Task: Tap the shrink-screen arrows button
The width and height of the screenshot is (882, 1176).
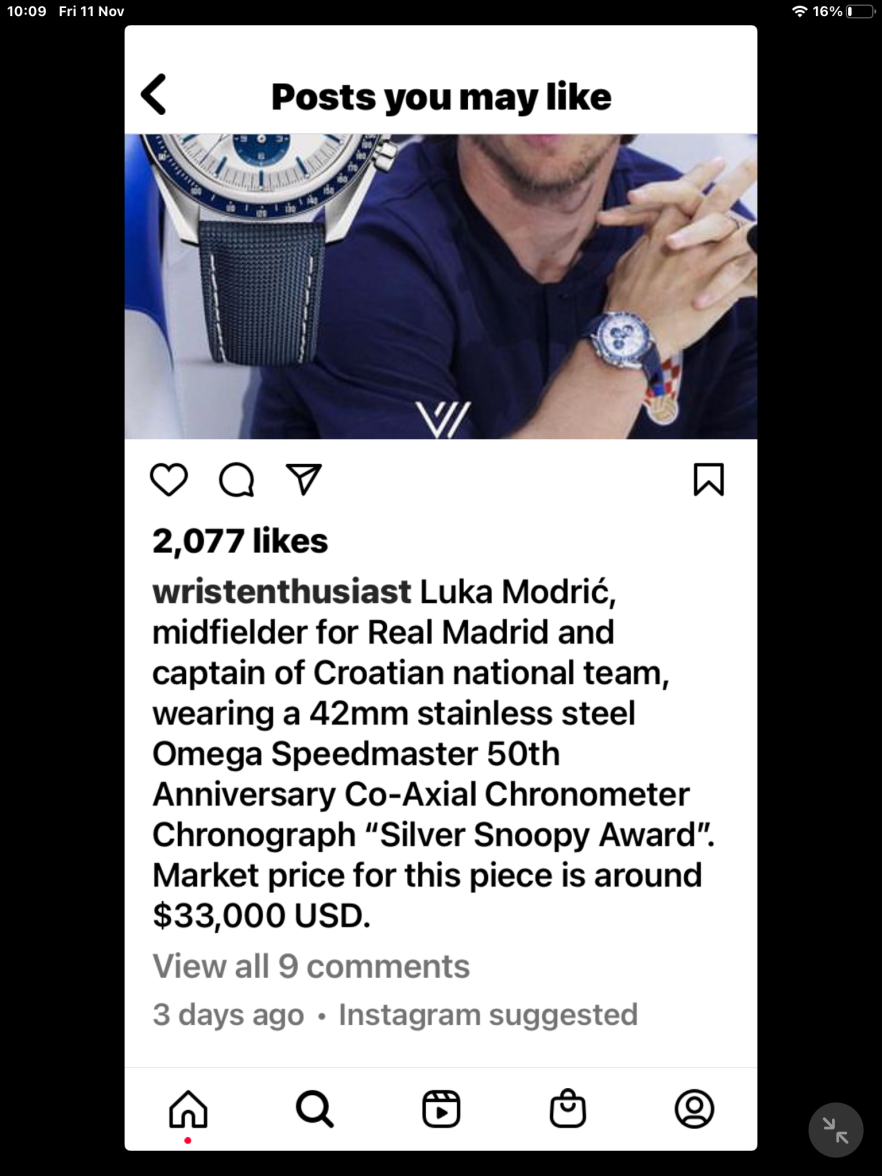Action: (835, 1130)
